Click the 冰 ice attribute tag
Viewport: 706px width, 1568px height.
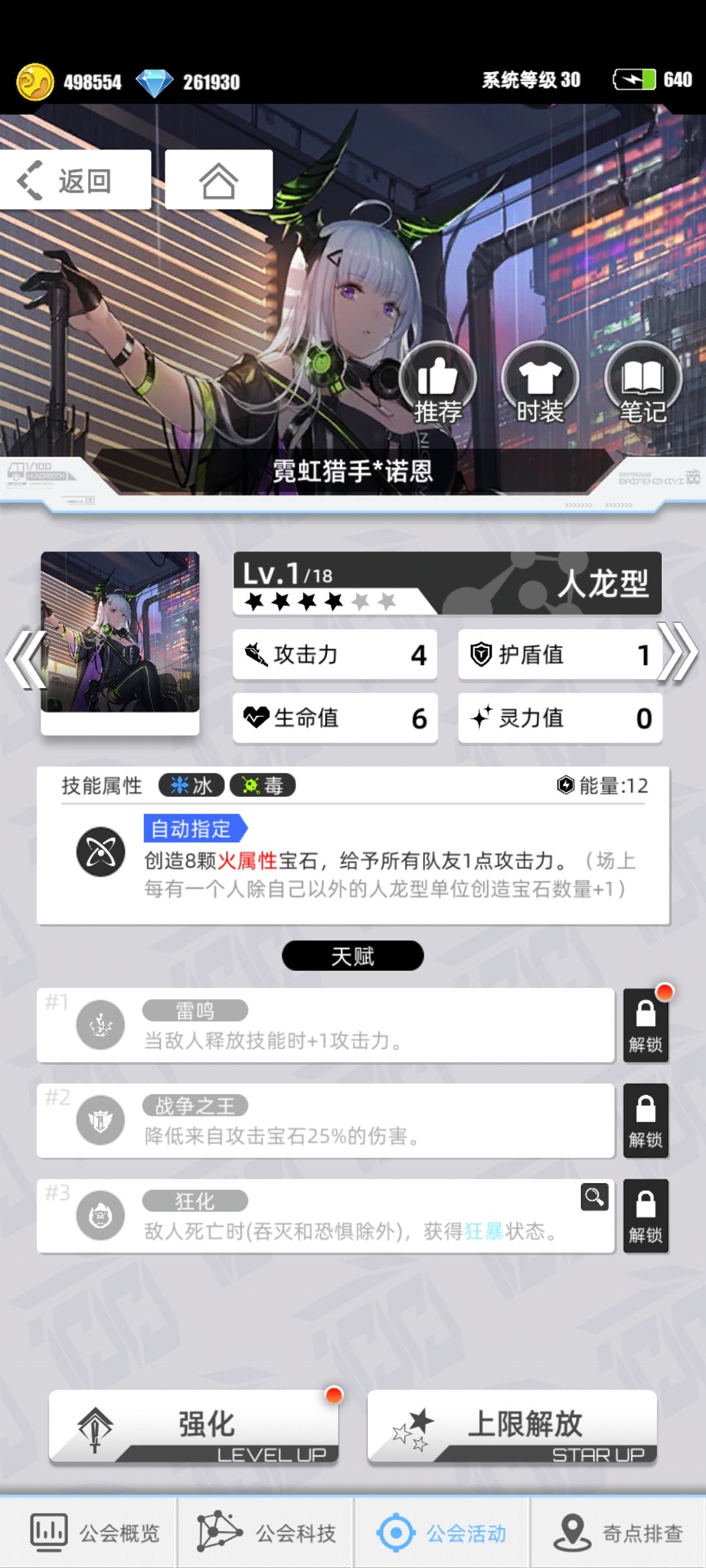[x=191, y=786]
